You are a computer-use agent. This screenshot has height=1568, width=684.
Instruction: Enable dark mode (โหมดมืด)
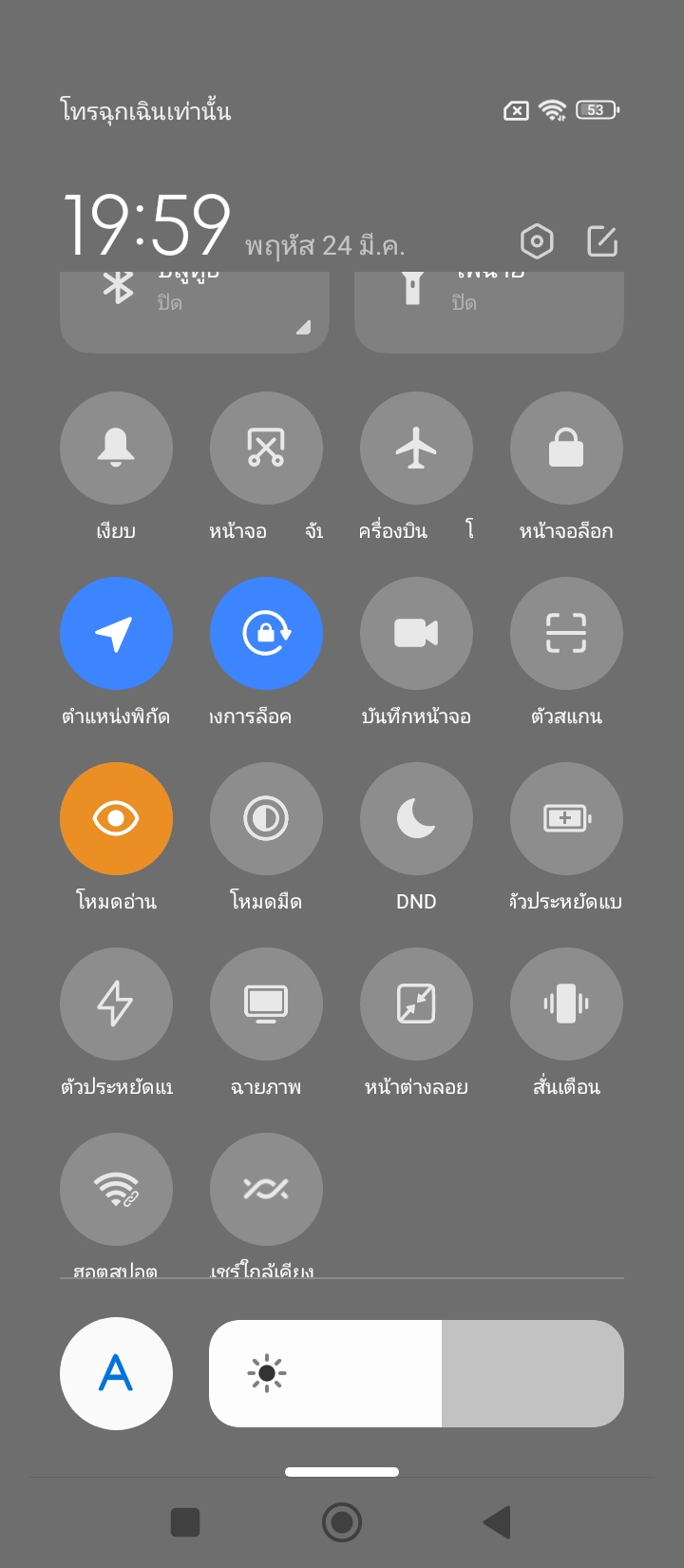tap(266, 818)
